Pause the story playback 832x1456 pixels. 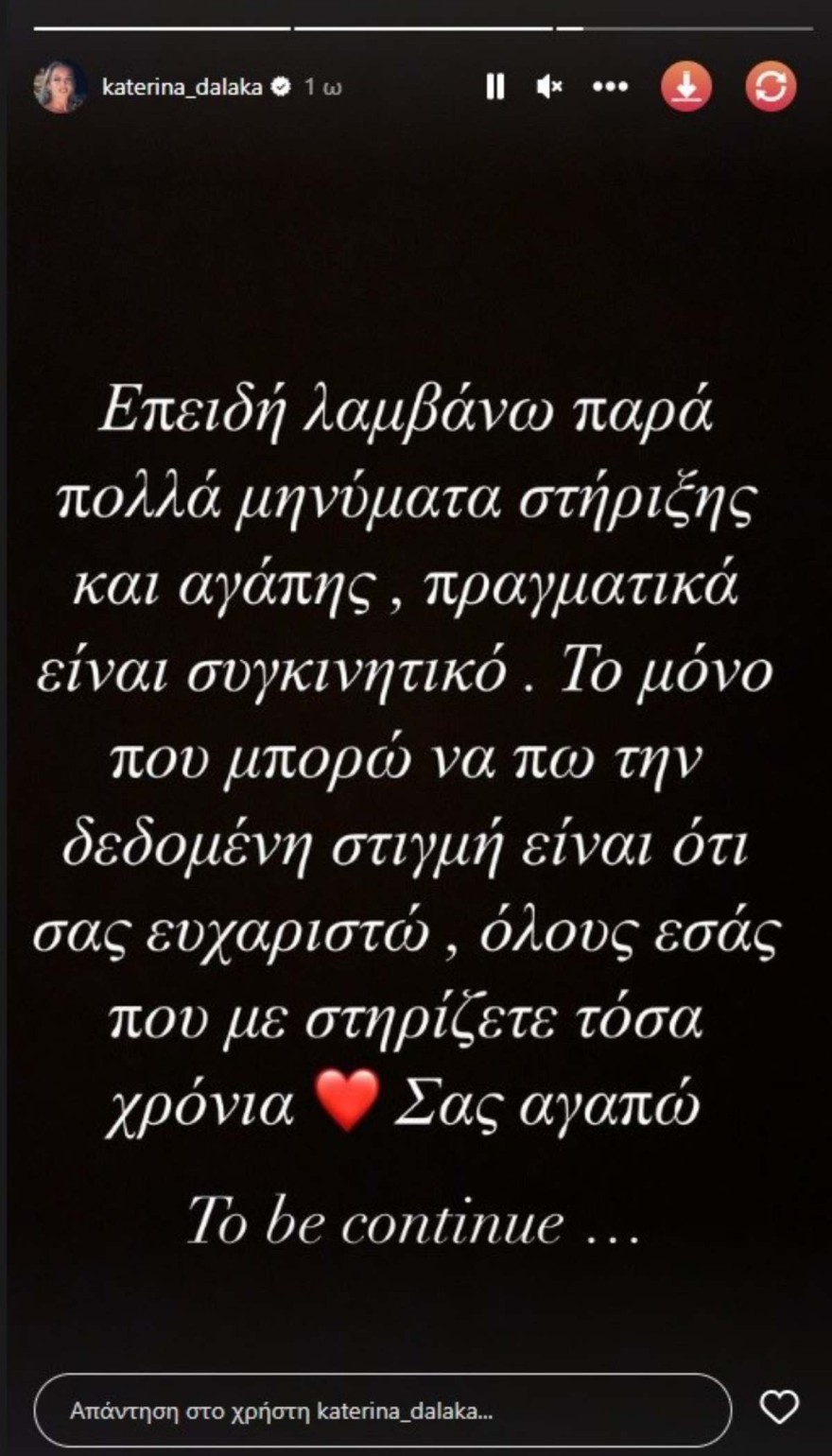coord(494,87)
